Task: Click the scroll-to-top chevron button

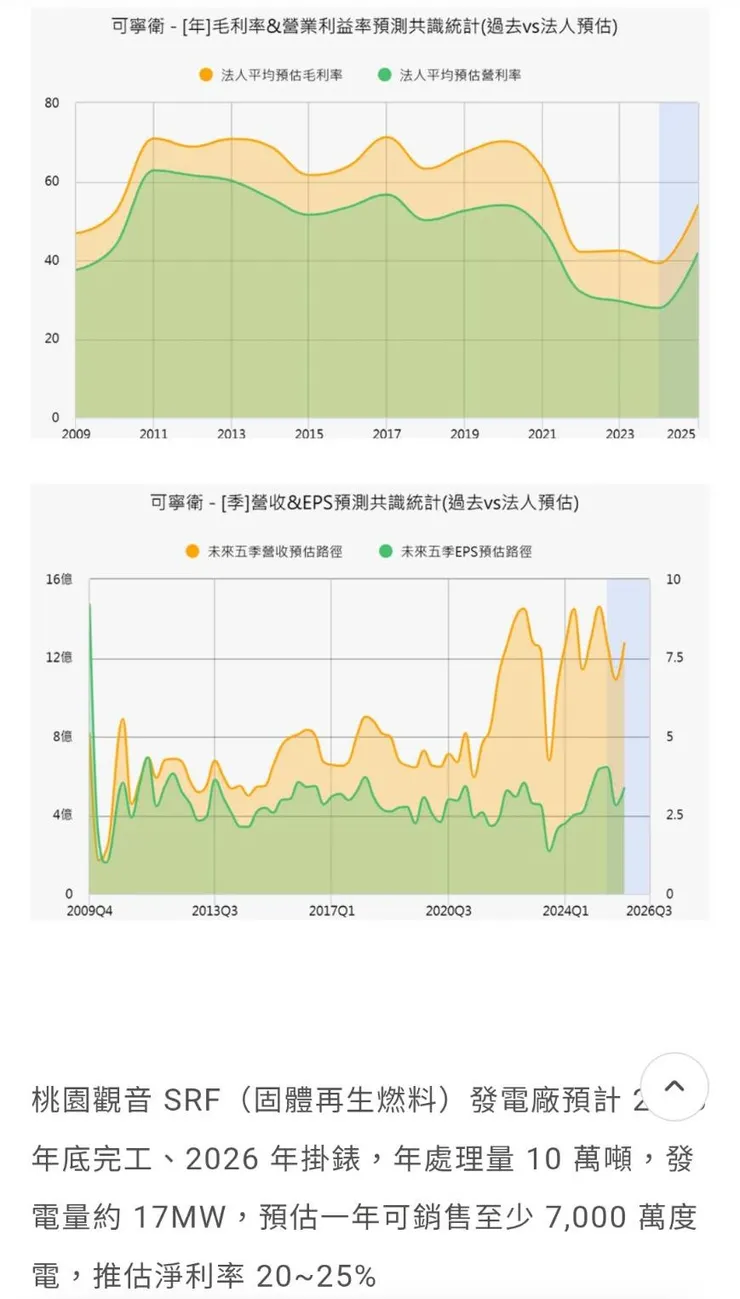Action: click(674, 1086)
